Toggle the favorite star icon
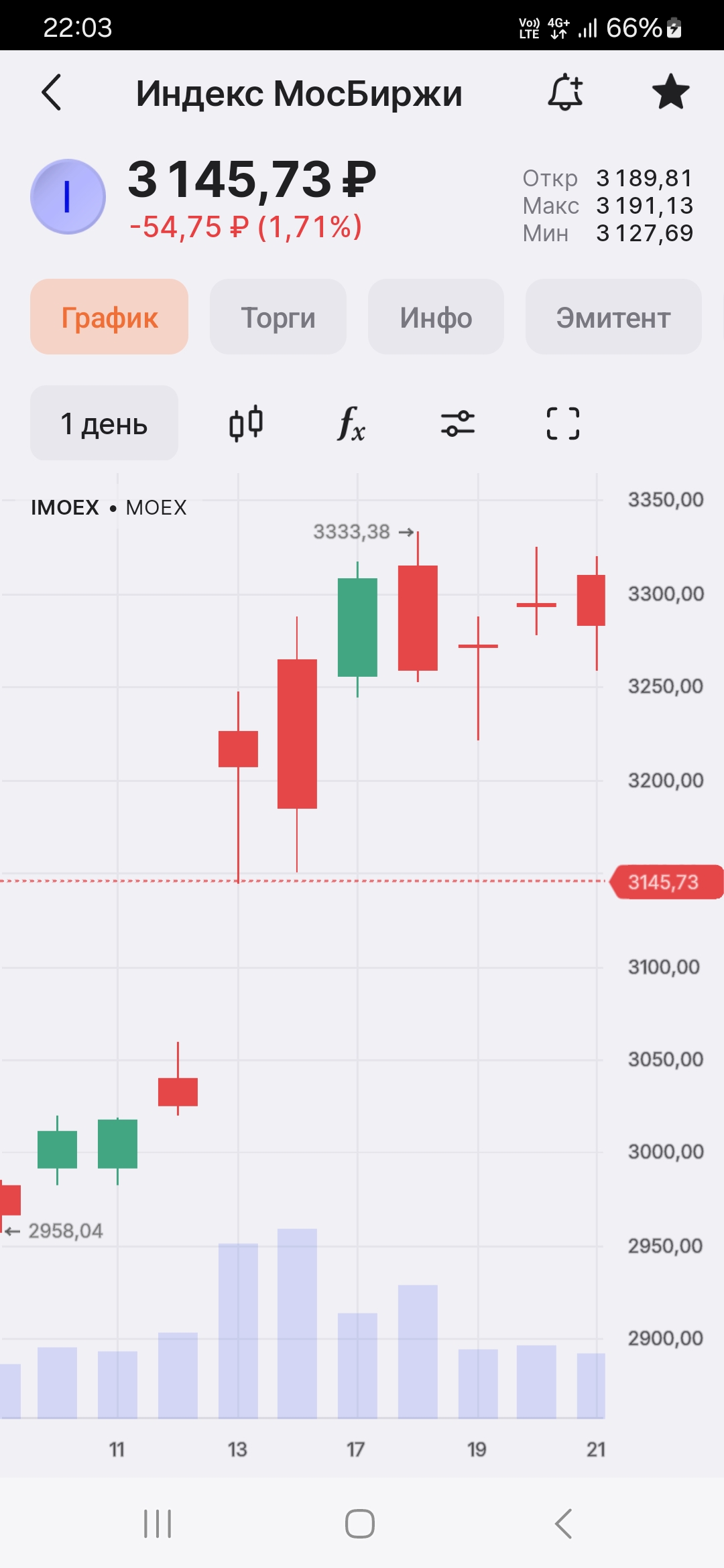The height and width of the screenshot is (1568, 724). 670,92
